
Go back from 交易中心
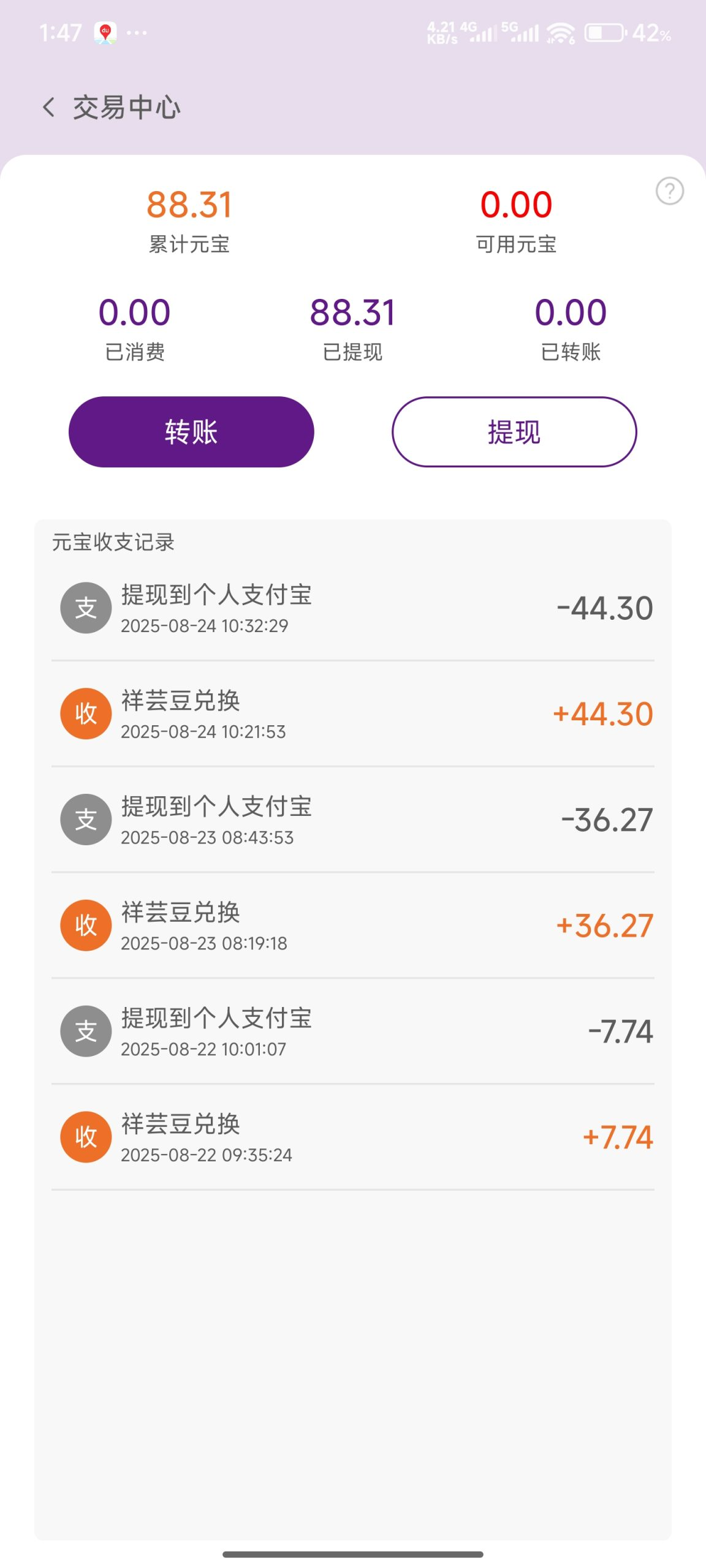tap(49, 107)
